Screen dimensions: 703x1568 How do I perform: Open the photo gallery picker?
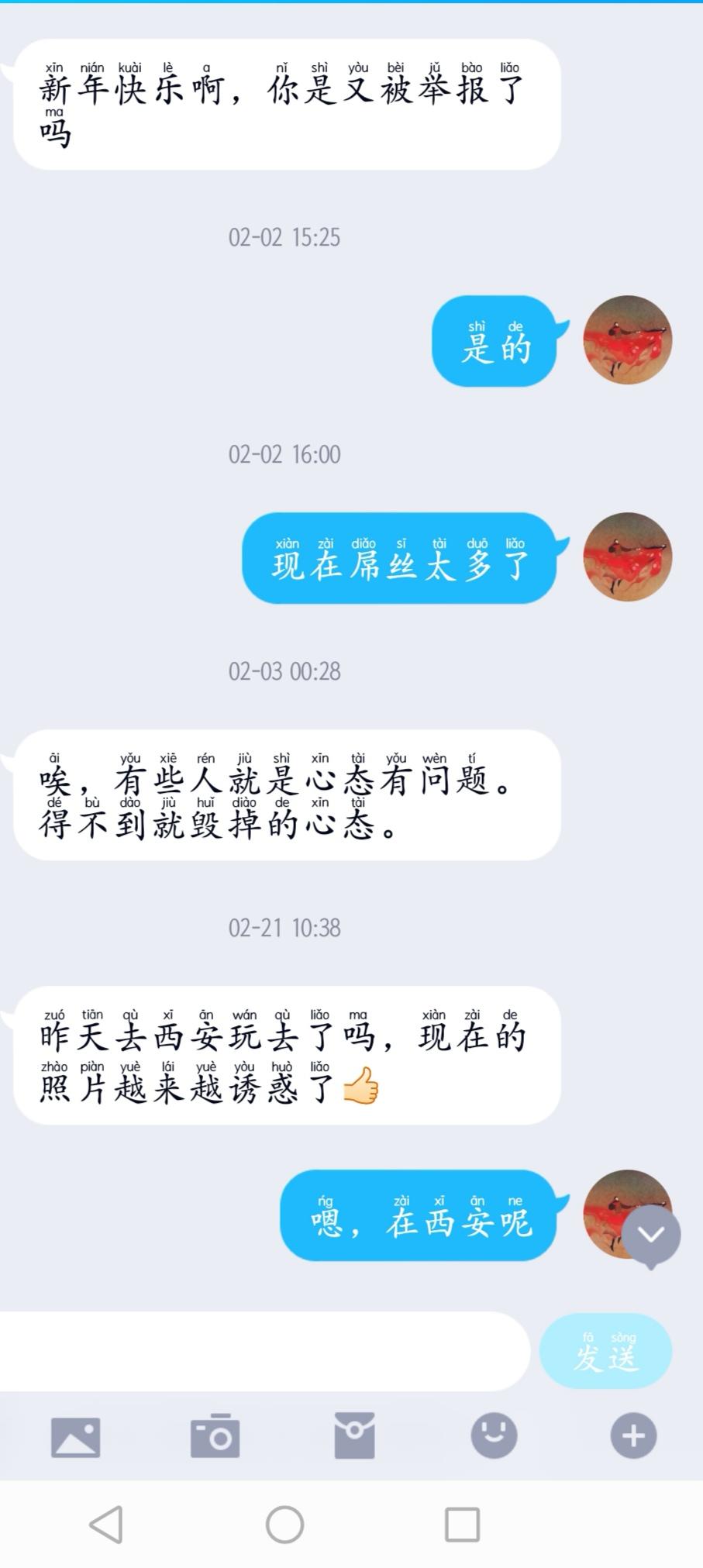pos(75,1437)
